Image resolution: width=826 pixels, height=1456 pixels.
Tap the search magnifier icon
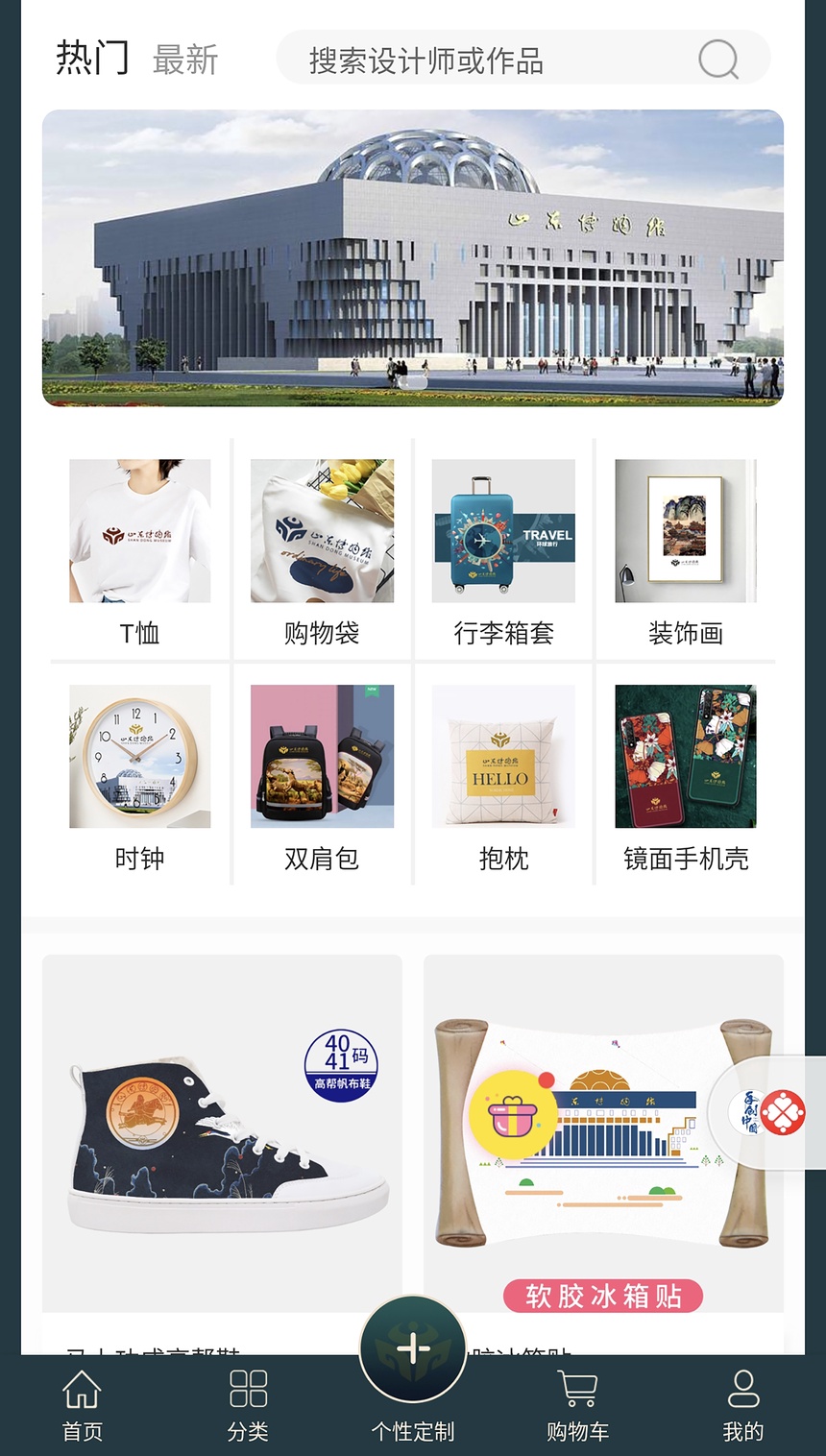tap(718, 60)
